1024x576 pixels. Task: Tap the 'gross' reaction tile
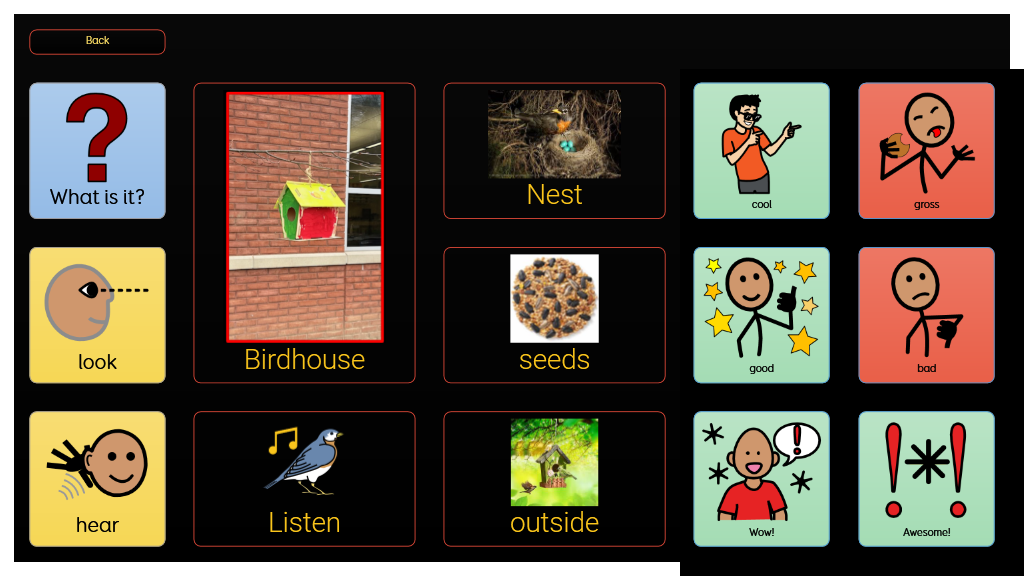point(926,150)
